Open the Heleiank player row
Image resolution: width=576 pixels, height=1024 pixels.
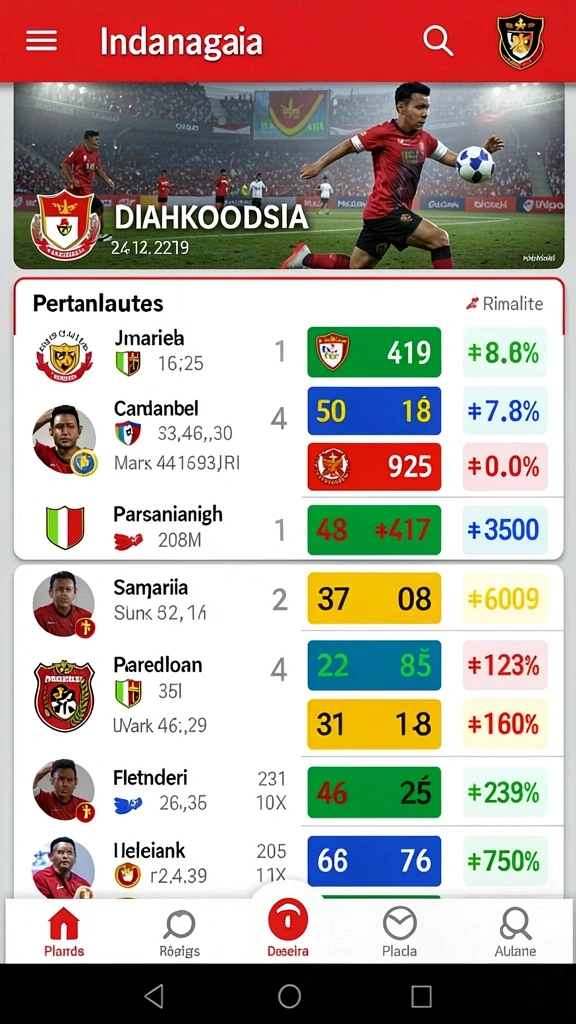289,862
